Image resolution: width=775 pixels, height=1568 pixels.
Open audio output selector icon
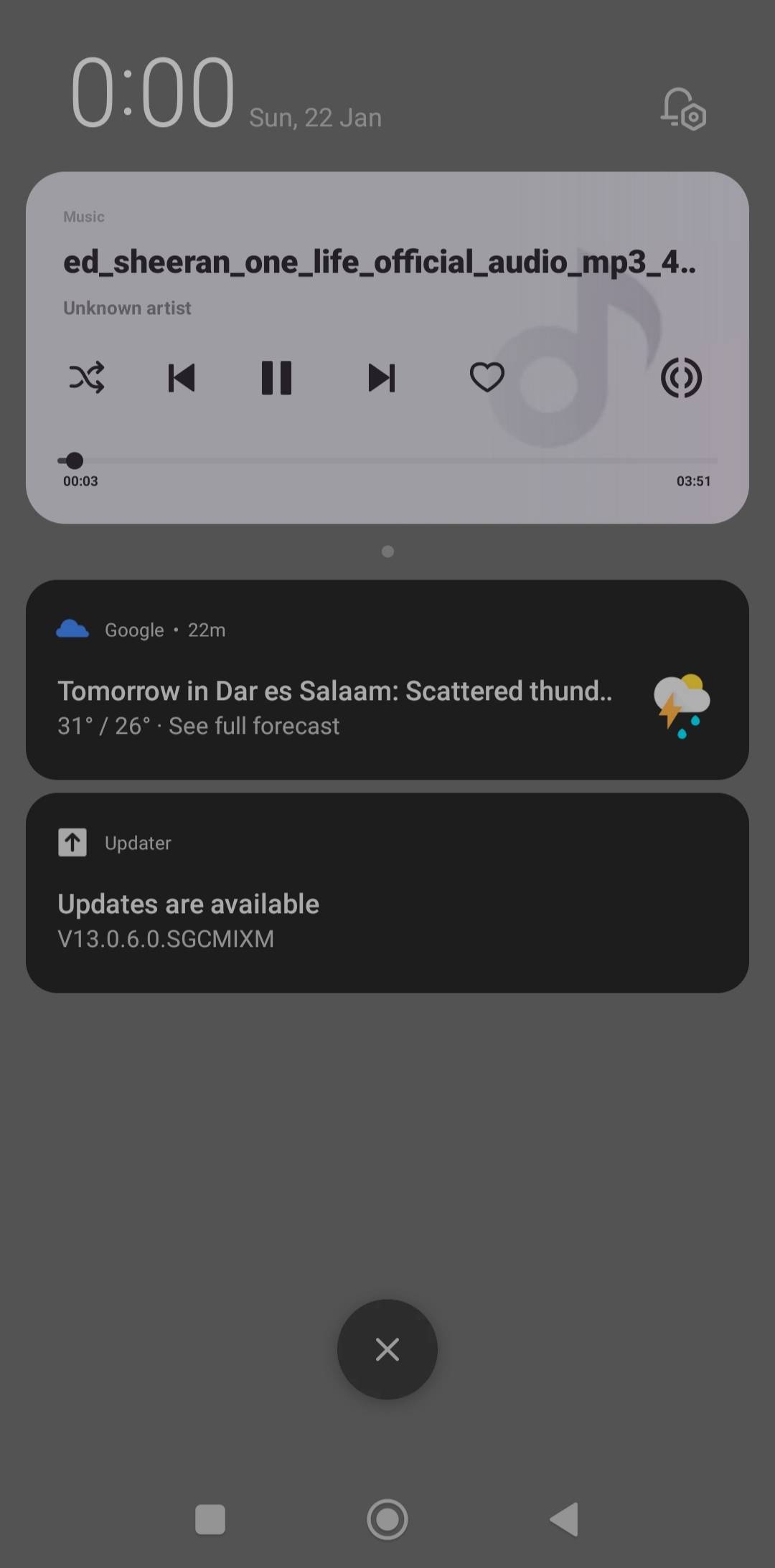coord(681,377)
